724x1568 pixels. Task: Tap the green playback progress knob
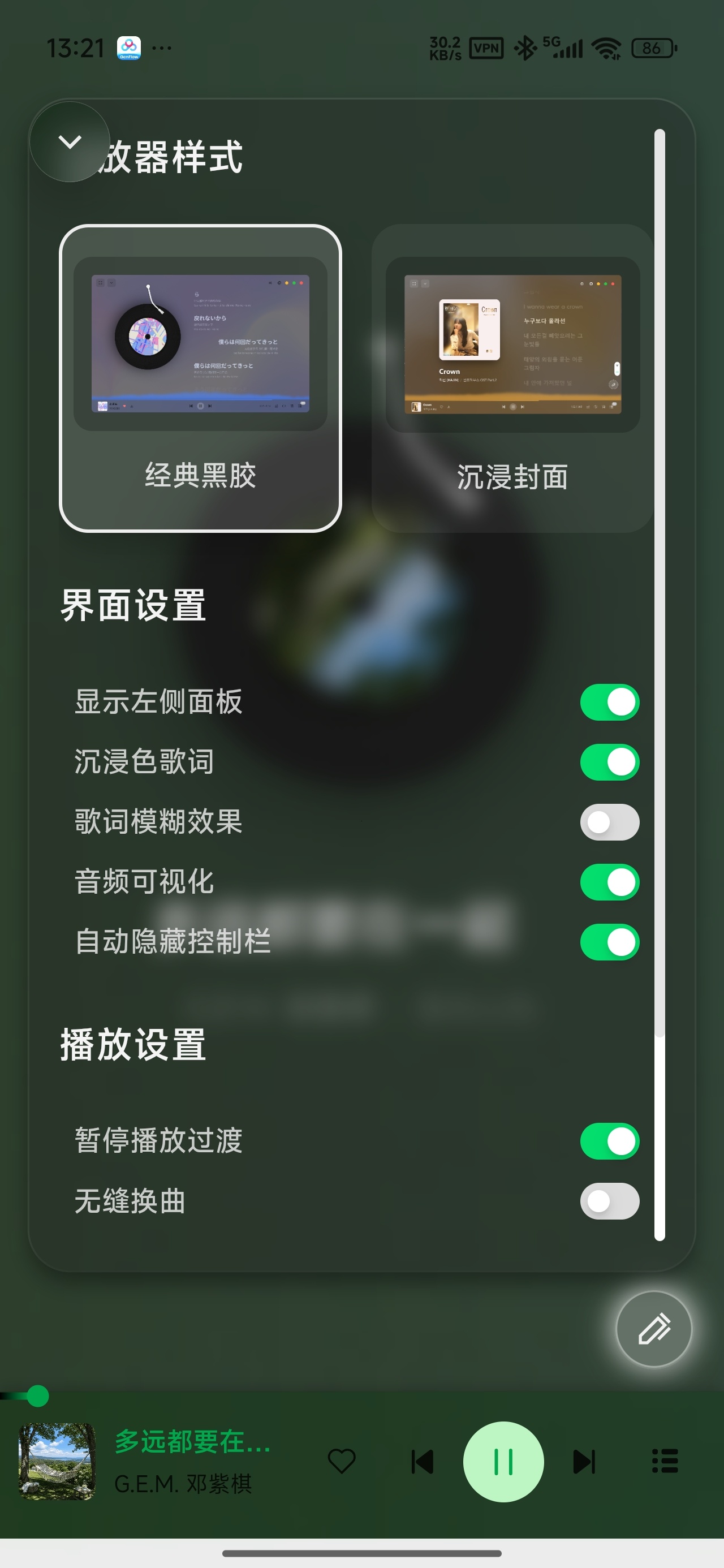click(38, 1395)
